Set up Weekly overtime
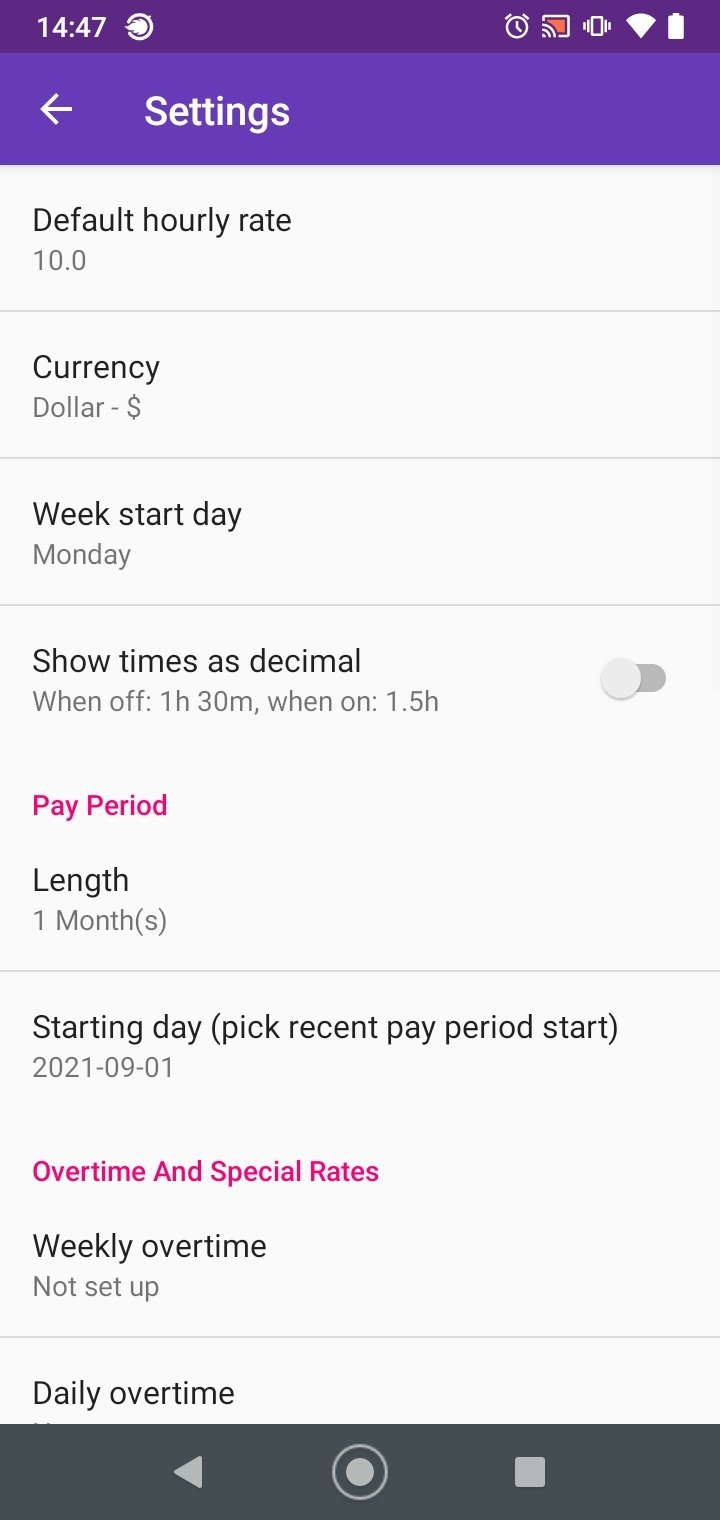The width and height of the screenshot is (720, 1520). click(x=360, y=1264)
